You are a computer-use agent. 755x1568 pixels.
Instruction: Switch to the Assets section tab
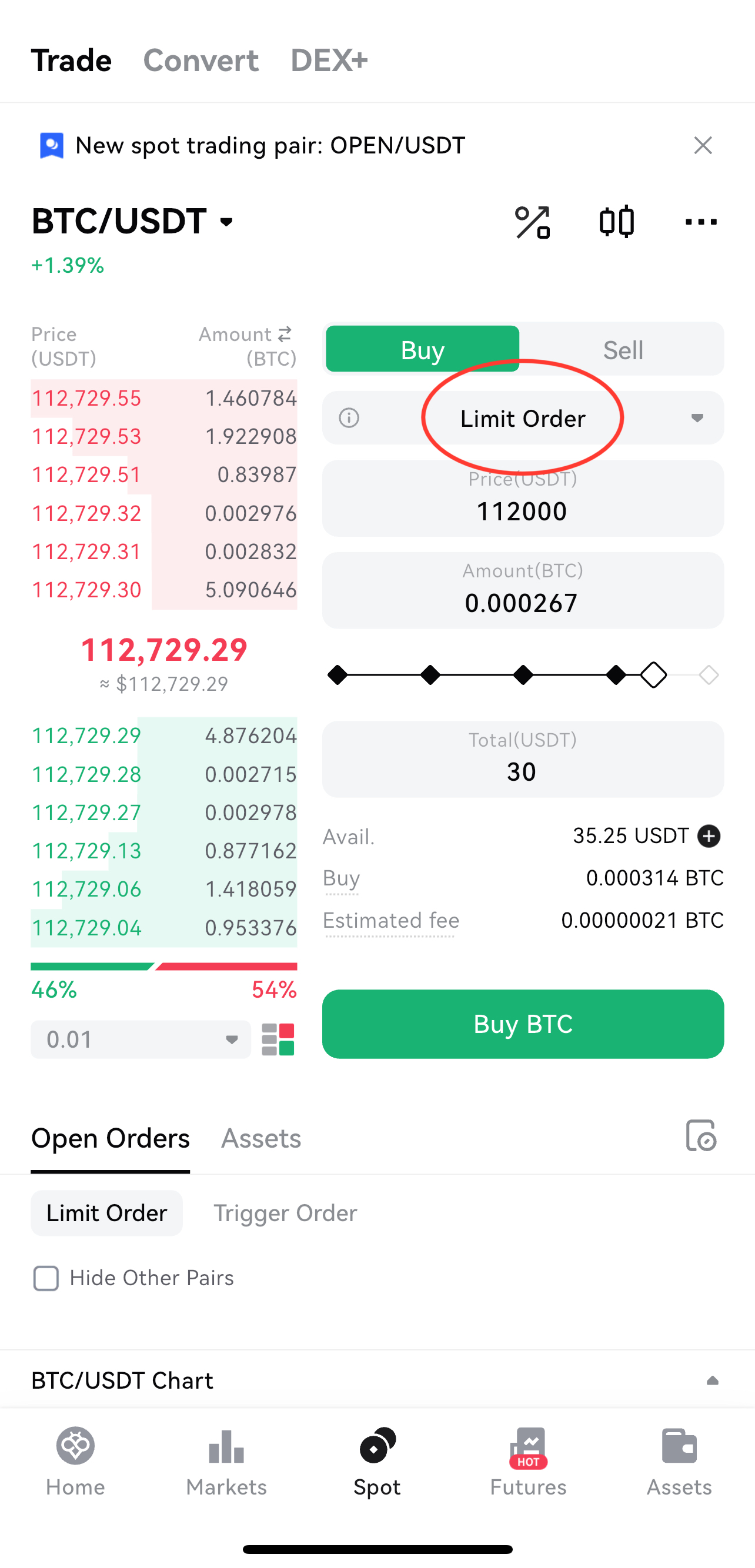pyautogui.click(x=260, y=1138)
